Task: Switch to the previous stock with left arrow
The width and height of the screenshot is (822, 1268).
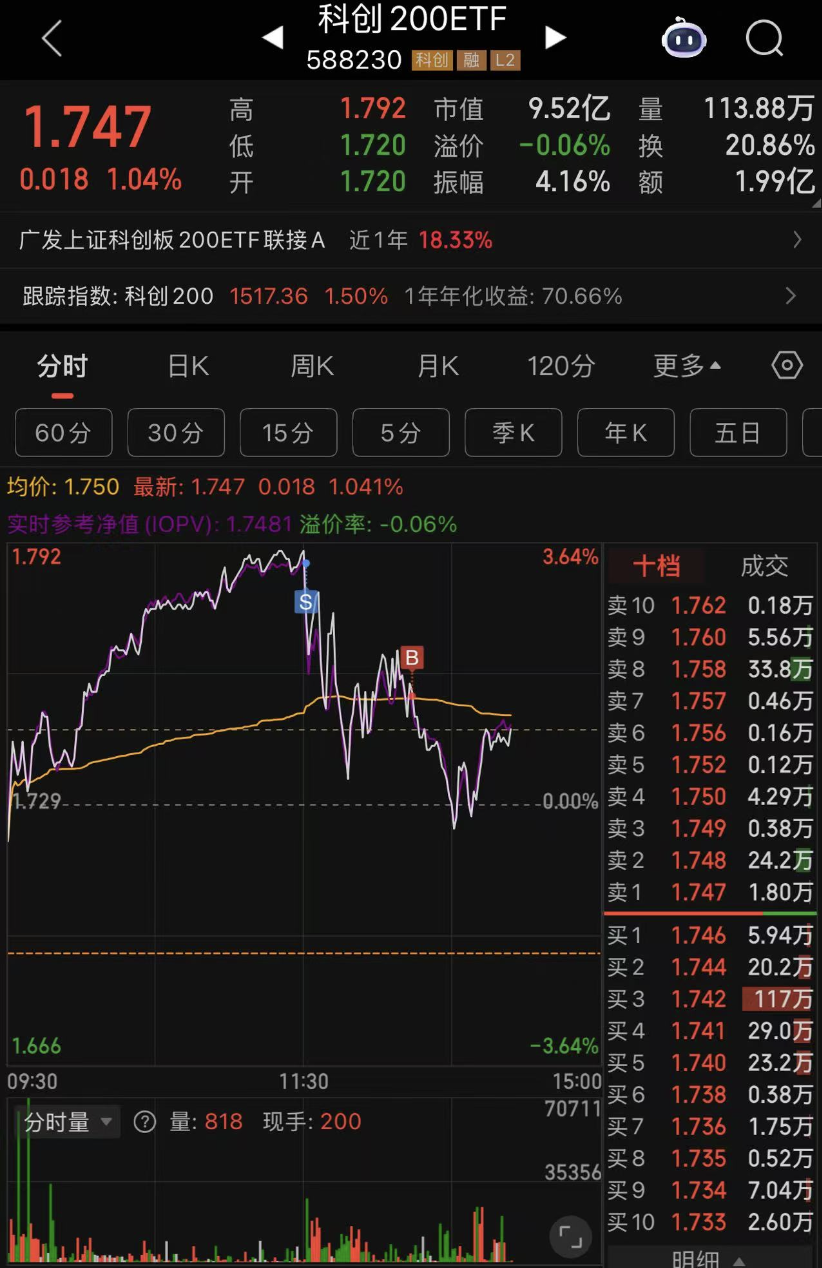Action: click(272, 38)
